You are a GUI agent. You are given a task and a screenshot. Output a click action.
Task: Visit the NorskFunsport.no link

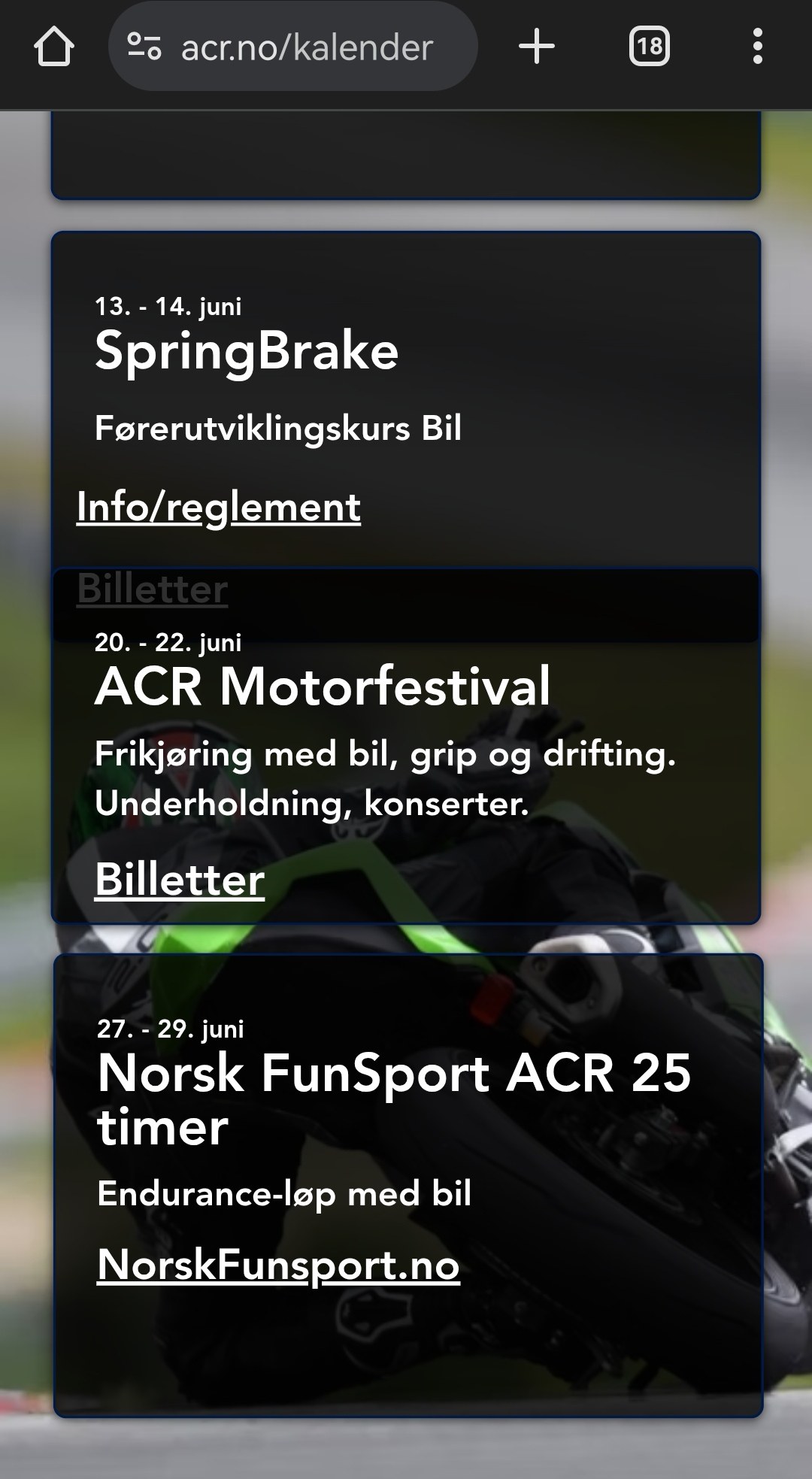[x=278, y=1265]
